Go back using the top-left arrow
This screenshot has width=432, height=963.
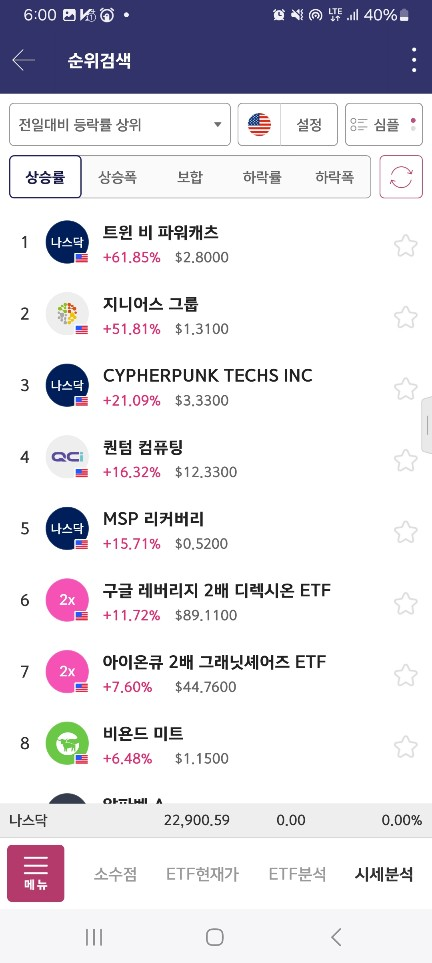coord(23,60)
